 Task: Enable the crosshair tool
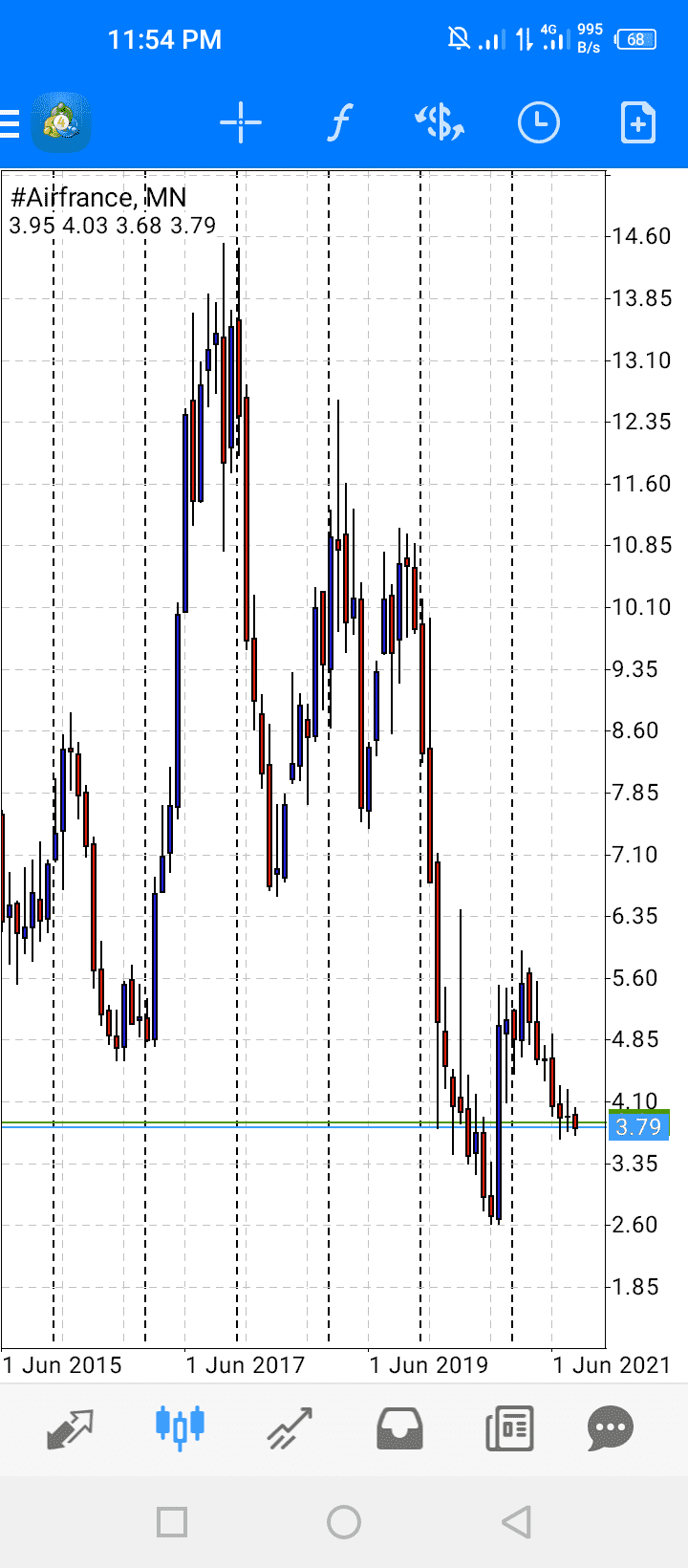pos(240,123)
